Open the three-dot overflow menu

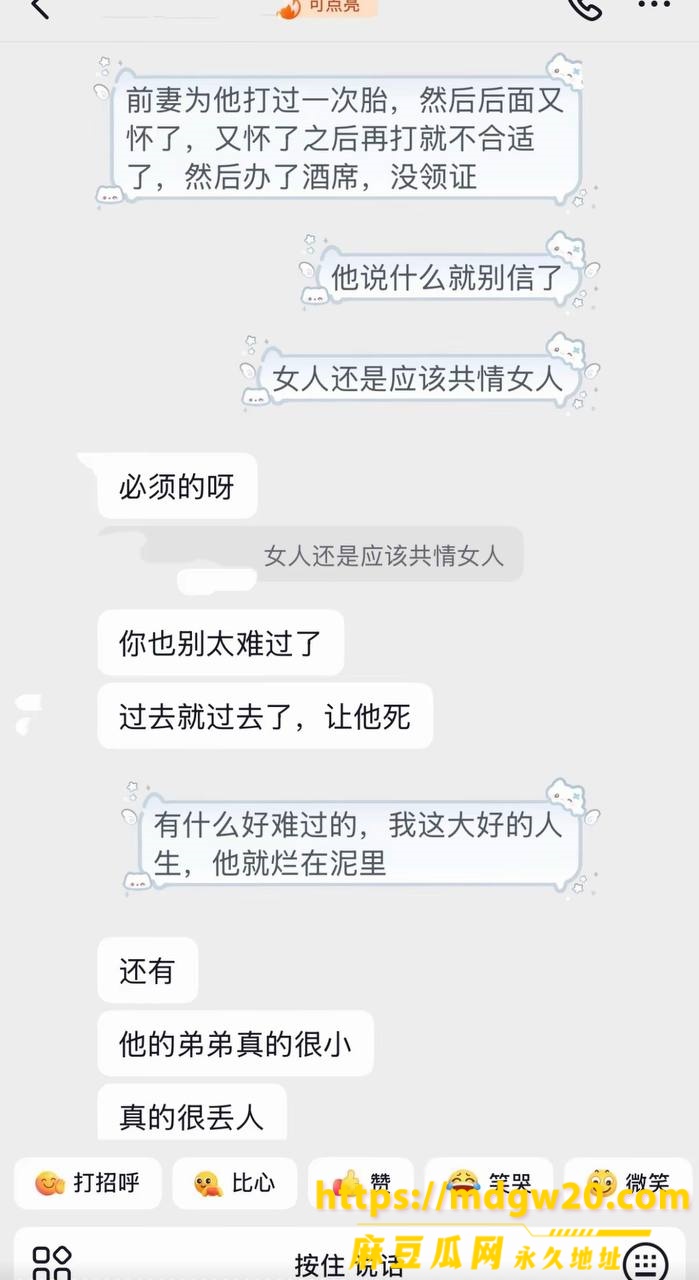tap(654, 6)
